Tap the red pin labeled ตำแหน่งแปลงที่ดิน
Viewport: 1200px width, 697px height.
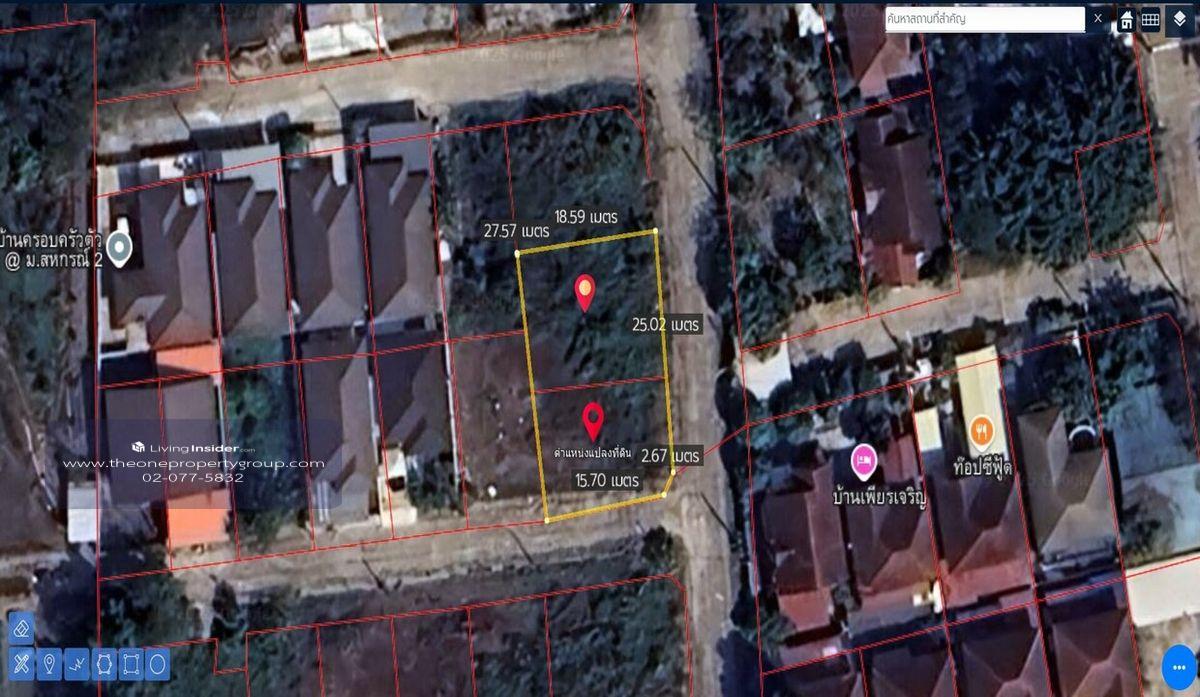coord(593,420)
